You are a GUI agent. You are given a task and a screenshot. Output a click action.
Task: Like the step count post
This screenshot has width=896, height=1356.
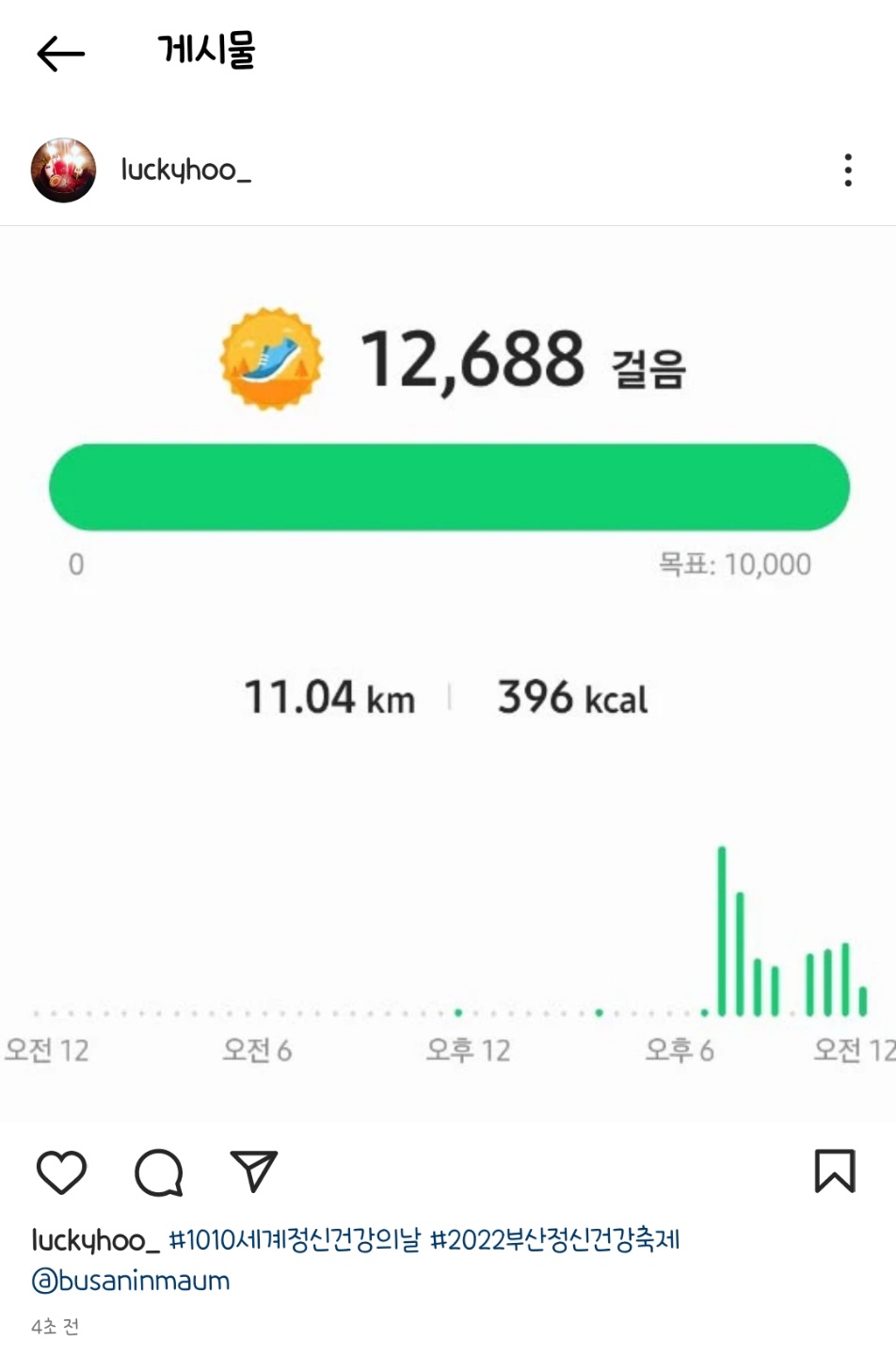61,1172
